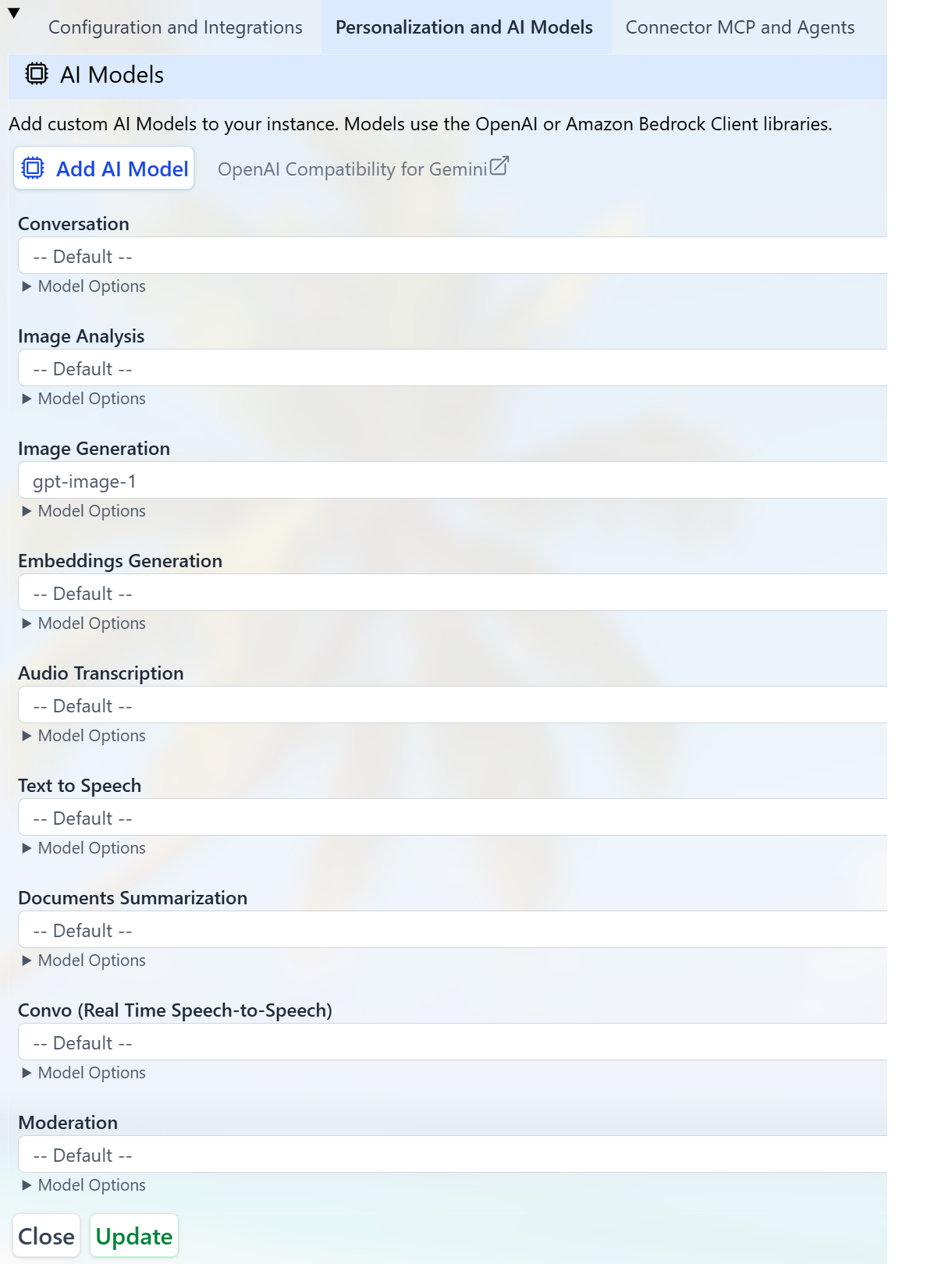This screenshot has height=1264, width=952.
Task: Switch to Connector MCP and Agents tab
Action: tap(740, 27)
